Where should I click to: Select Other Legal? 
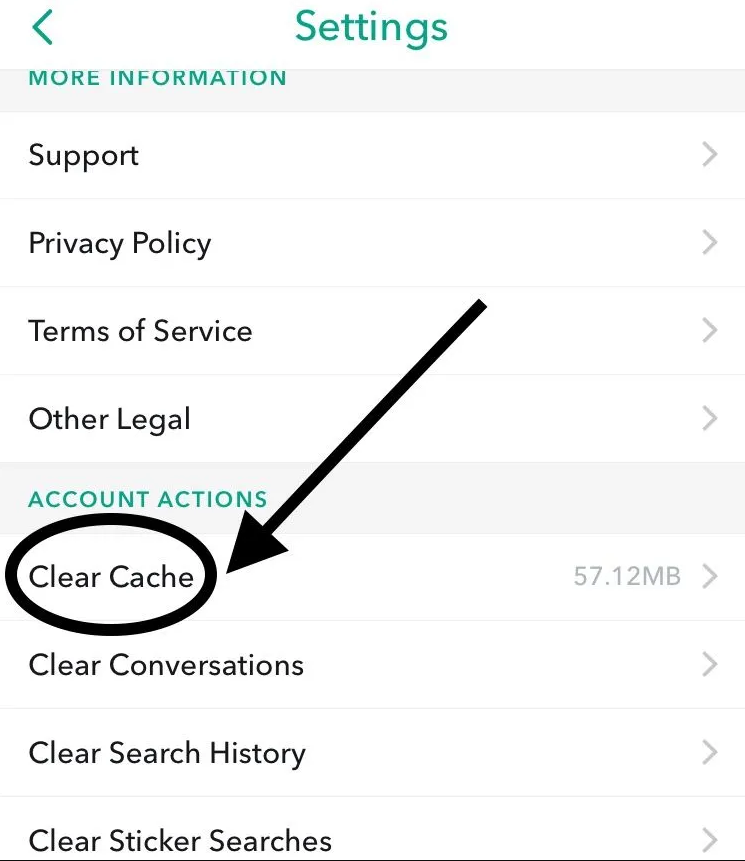(109, 419)
